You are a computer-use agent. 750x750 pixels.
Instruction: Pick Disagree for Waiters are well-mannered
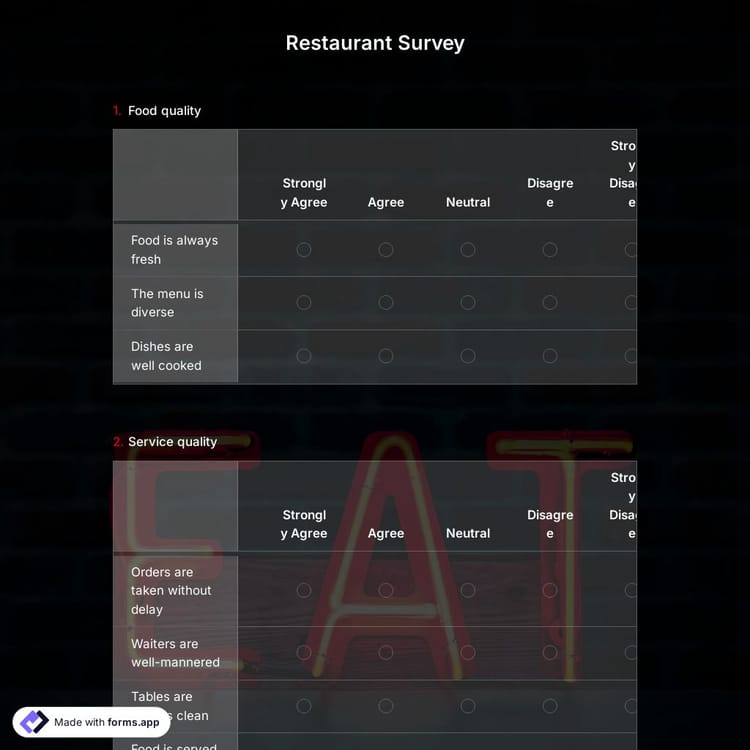coord(550,653)
